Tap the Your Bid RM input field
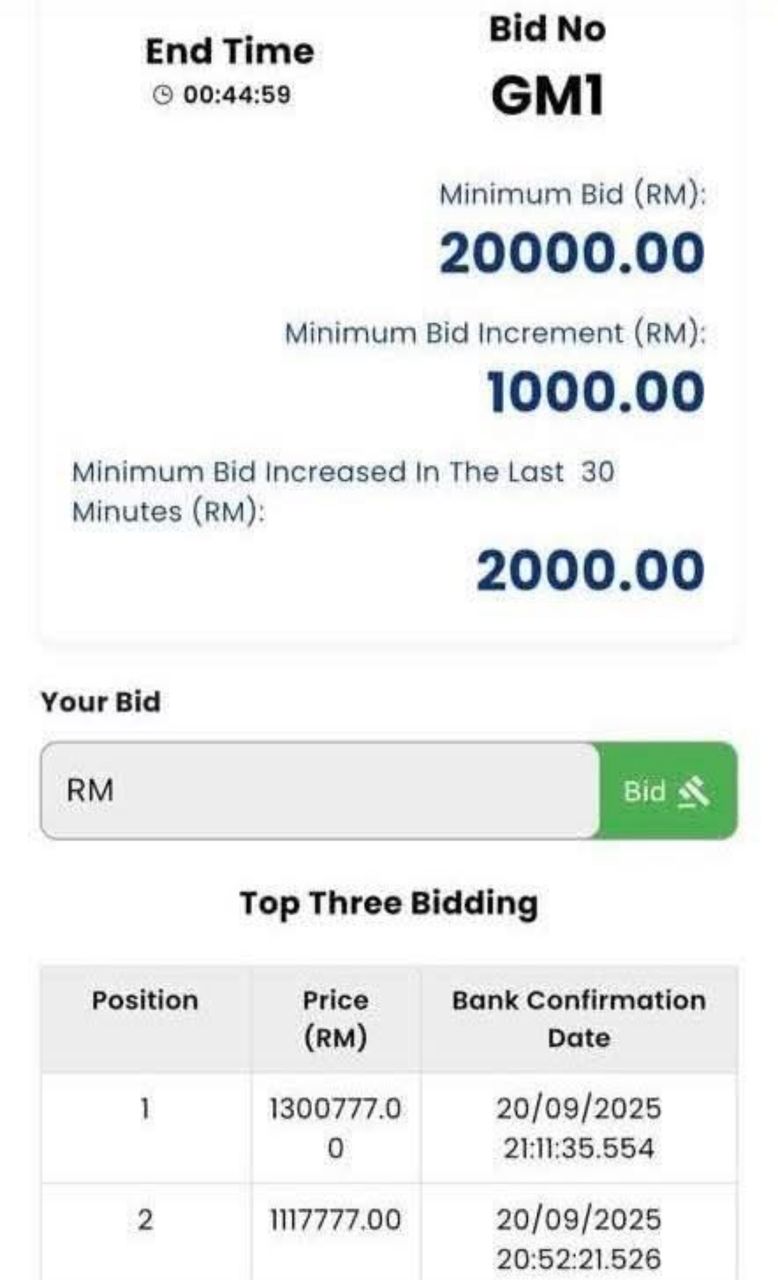Viewport: 778px width, 1280px height. 320,791
